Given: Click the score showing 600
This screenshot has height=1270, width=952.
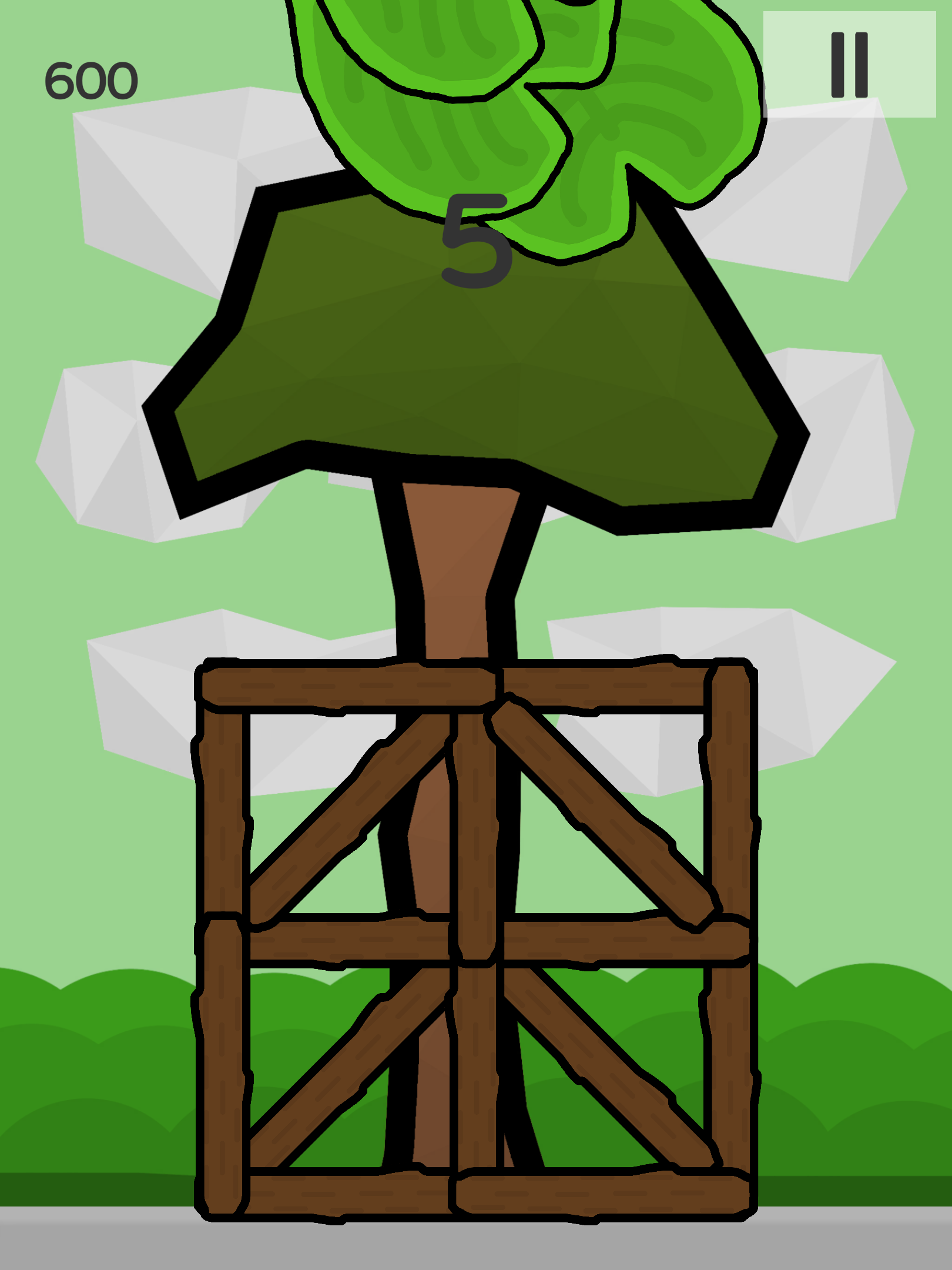Looking at the screenshot, I should tap(91, 79).
